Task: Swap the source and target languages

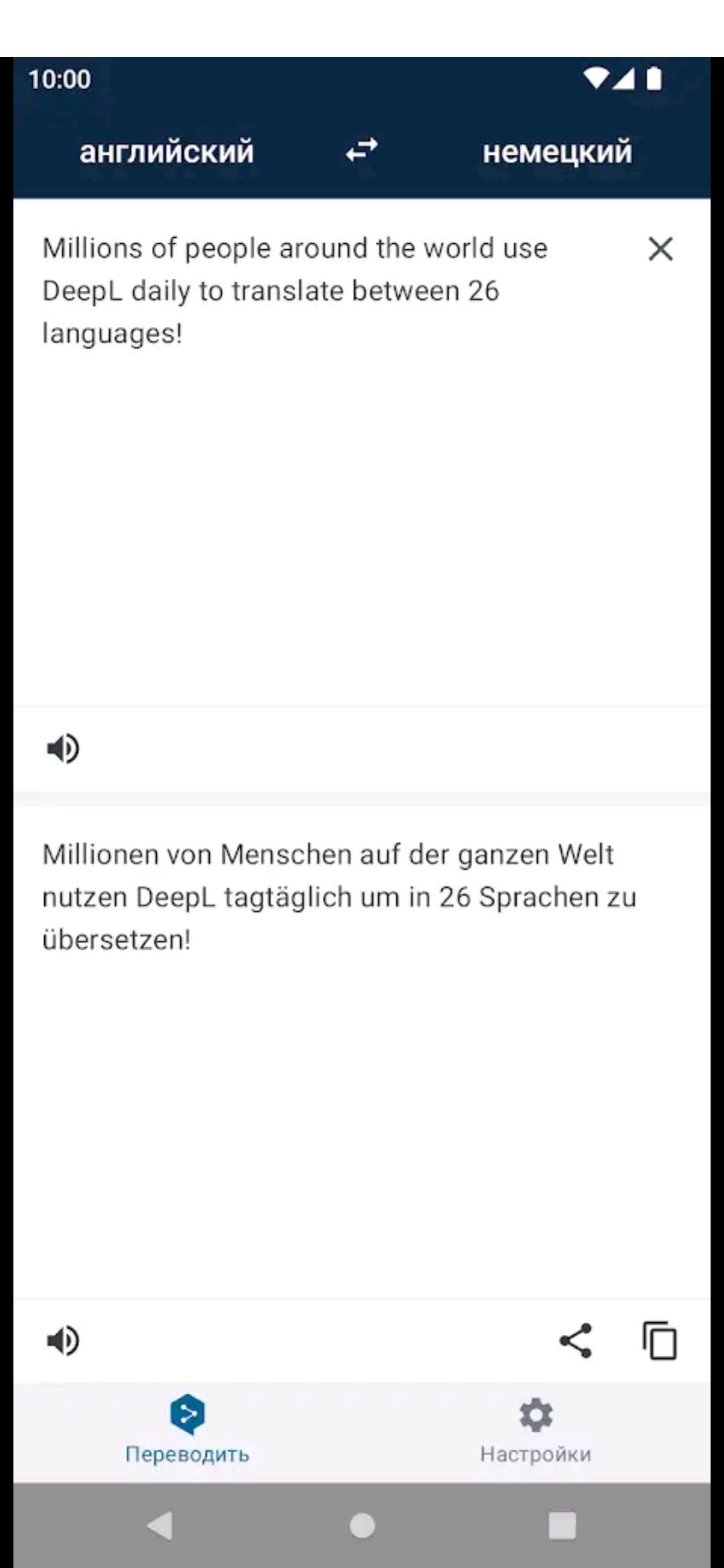Action: (x=362, y=150)
